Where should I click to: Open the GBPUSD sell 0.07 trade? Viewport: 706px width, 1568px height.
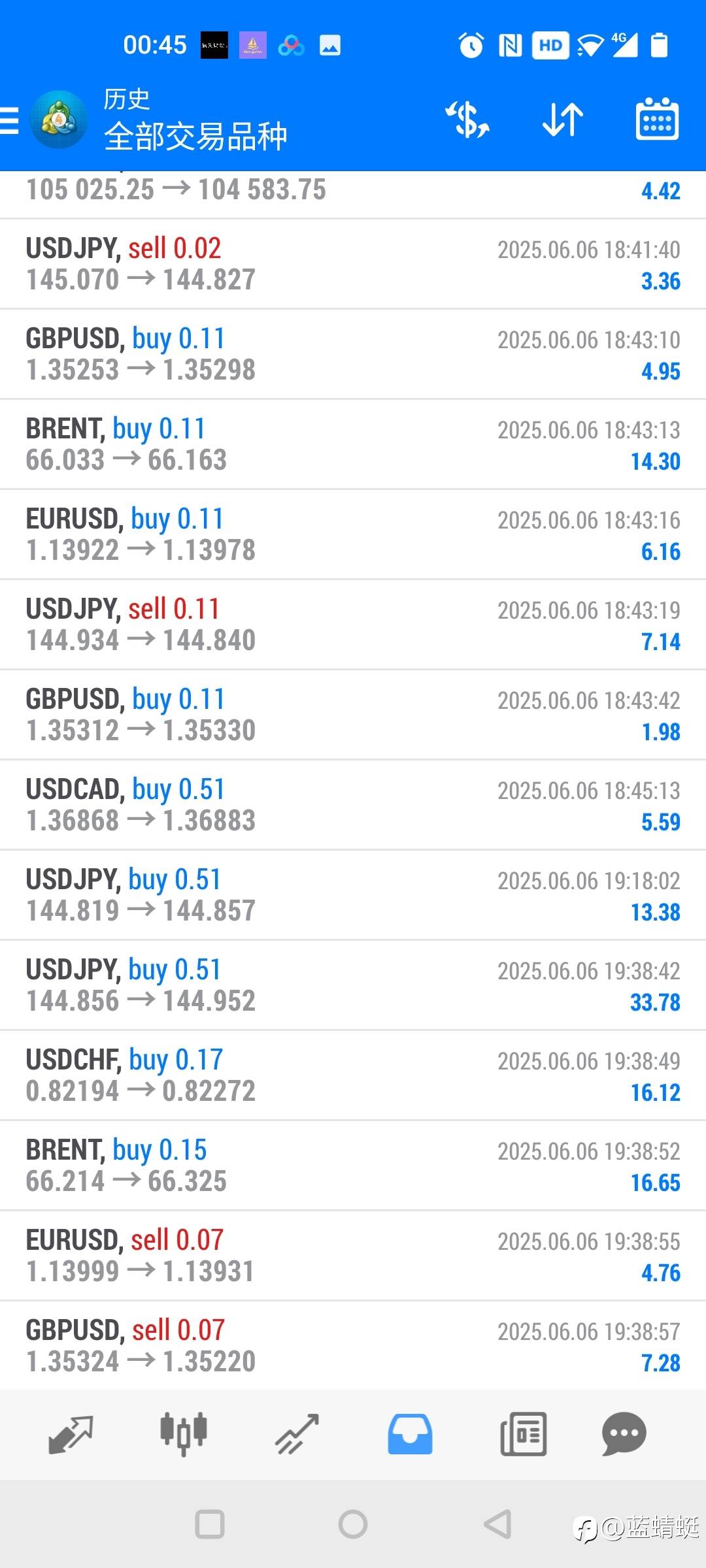pos(353,1345)
